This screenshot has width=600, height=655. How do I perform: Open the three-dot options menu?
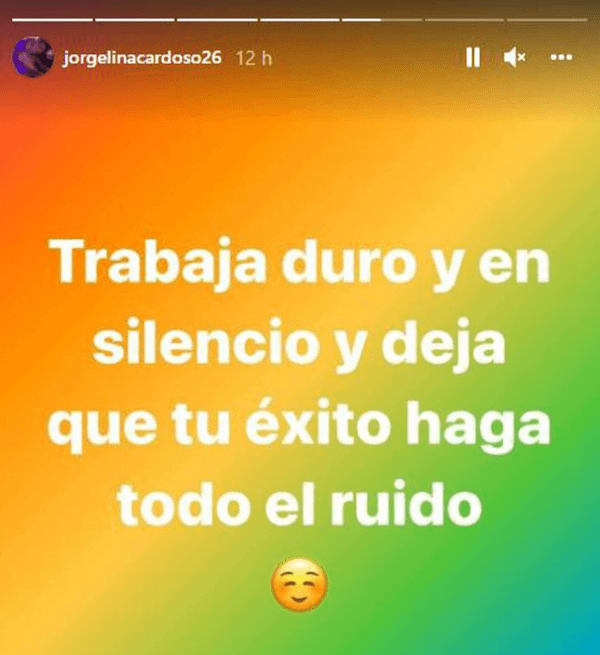(562, 58)
